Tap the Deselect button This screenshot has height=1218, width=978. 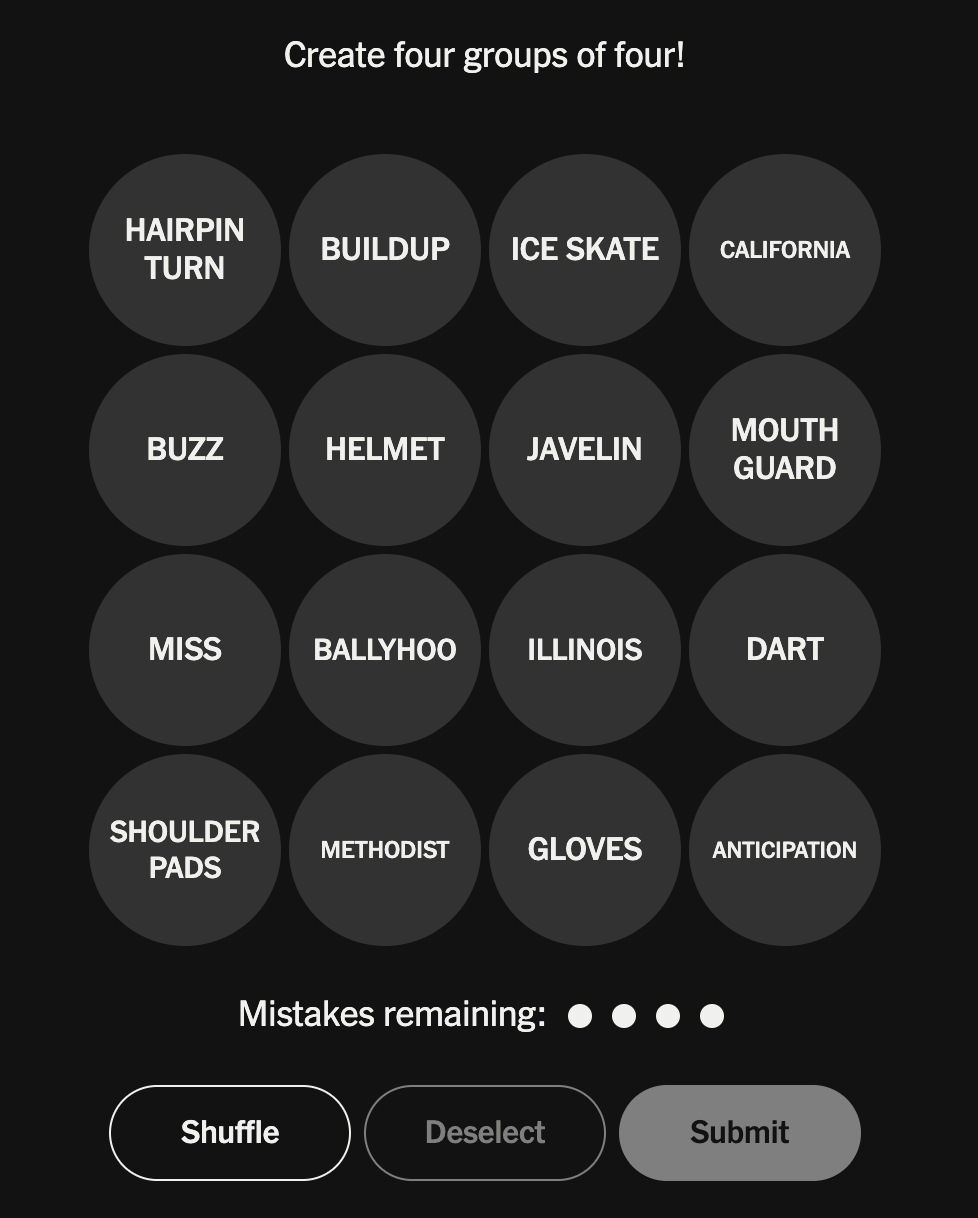click(485, 1133)
